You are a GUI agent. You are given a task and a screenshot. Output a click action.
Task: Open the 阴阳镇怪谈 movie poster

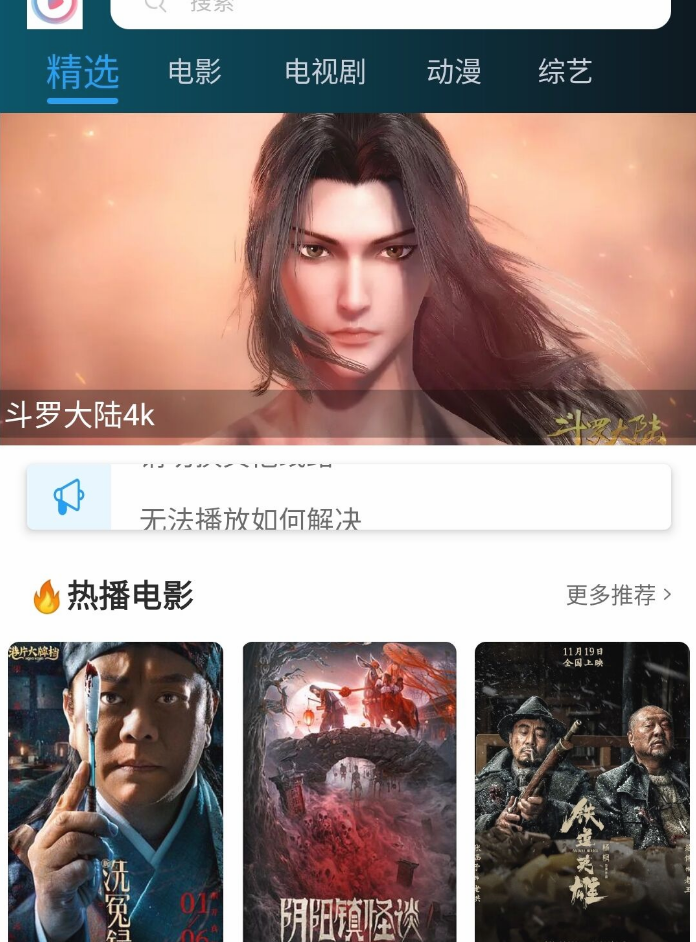coord(349,790)
